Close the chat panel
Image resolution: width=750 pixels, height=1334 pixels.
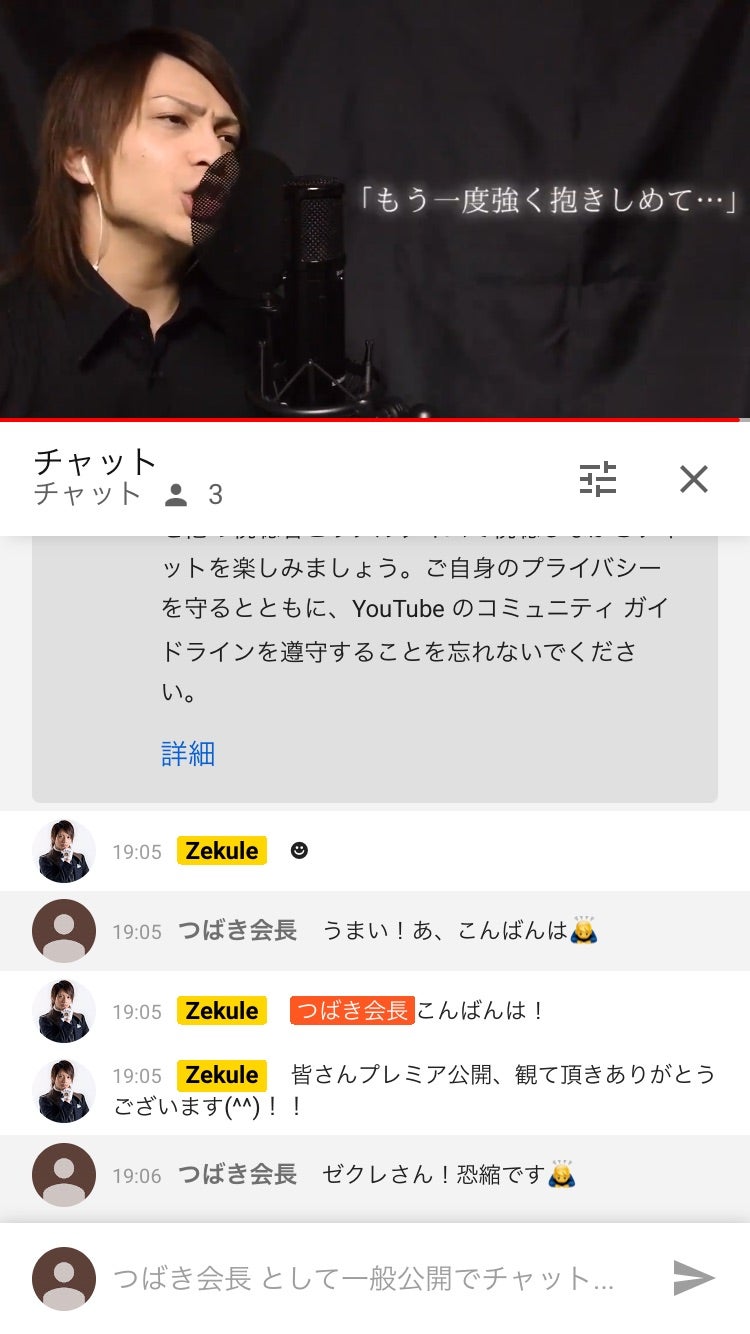click(x=693, y=480)
